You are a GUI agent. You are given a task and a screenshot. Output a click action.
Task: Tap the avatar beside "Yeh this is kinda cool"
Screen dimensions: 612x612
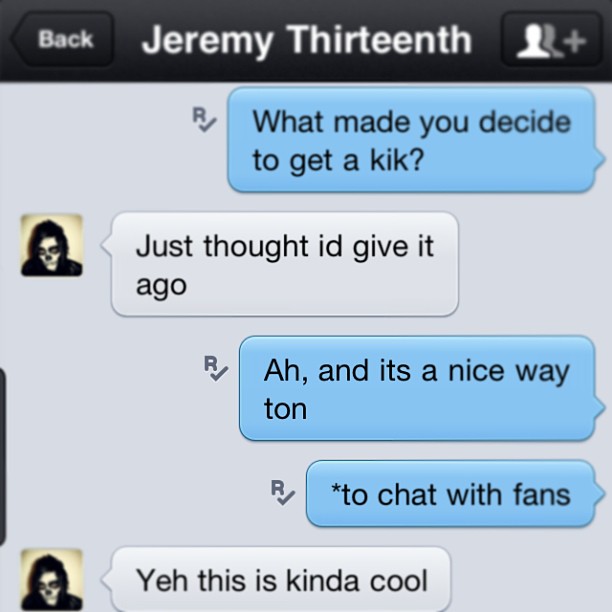(x=51, y=581)
